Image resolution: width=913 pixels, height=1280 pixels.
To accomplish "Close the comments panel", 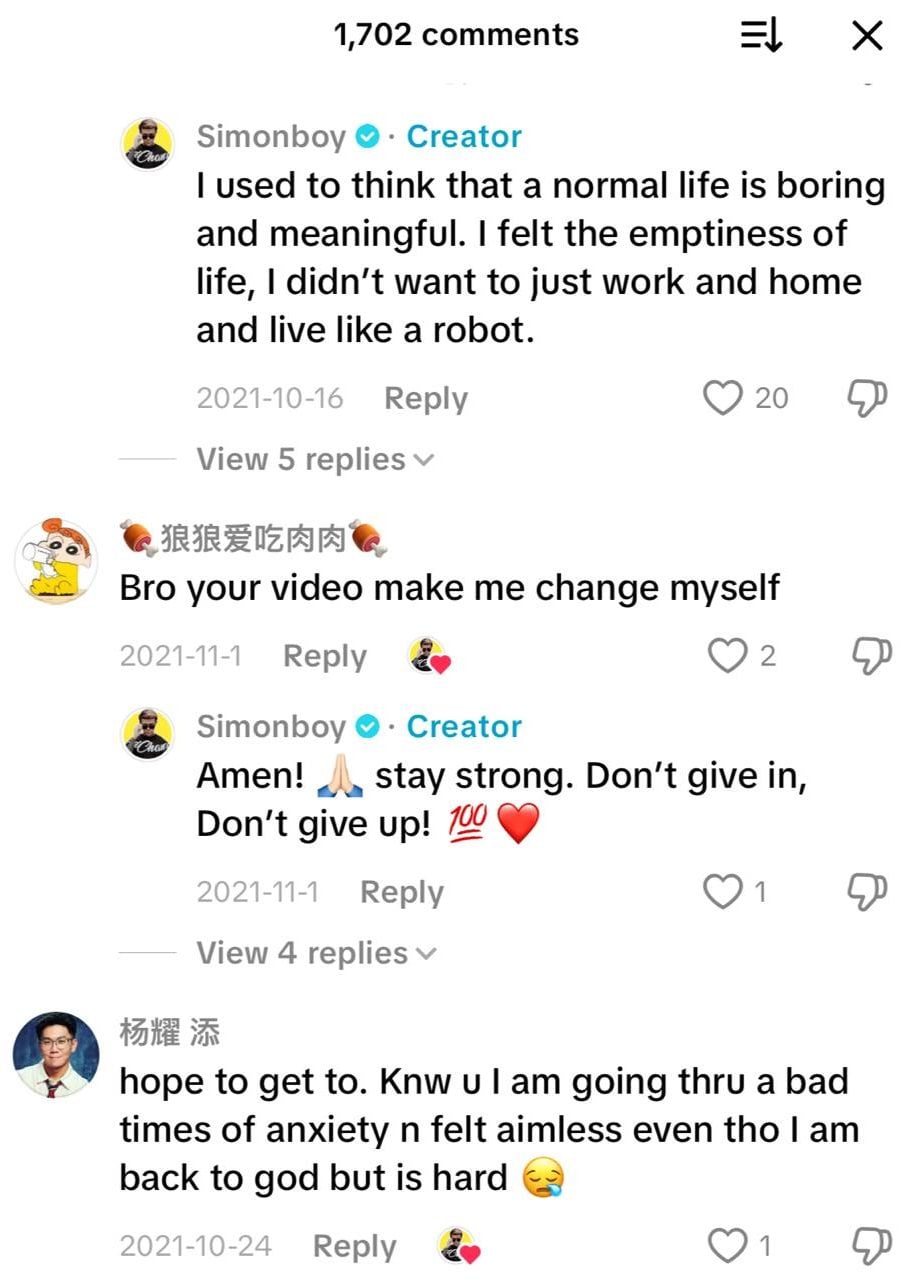I will (x=866, y=36).
